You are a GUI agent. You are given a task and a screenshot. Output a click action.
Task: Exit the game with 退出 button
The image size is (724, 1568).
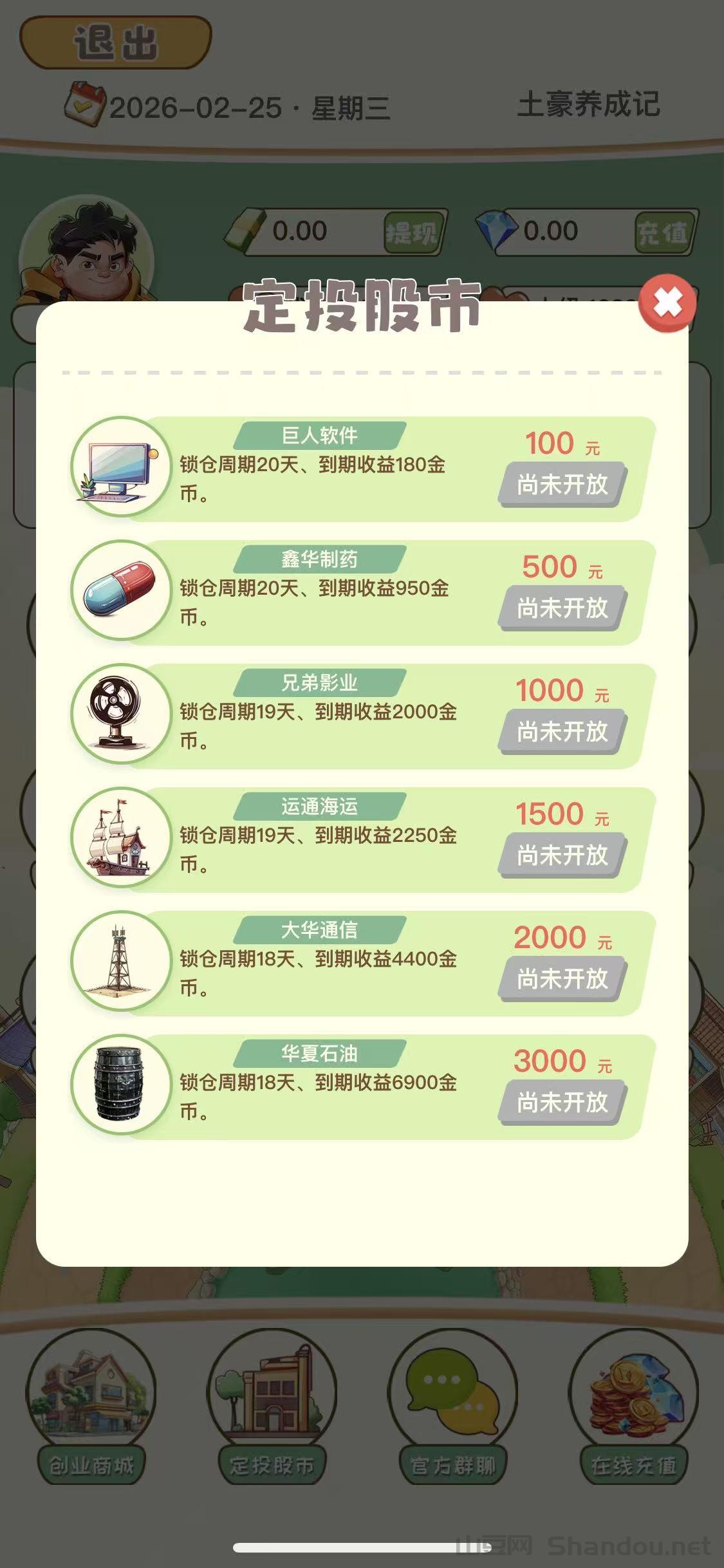point(116,42)
